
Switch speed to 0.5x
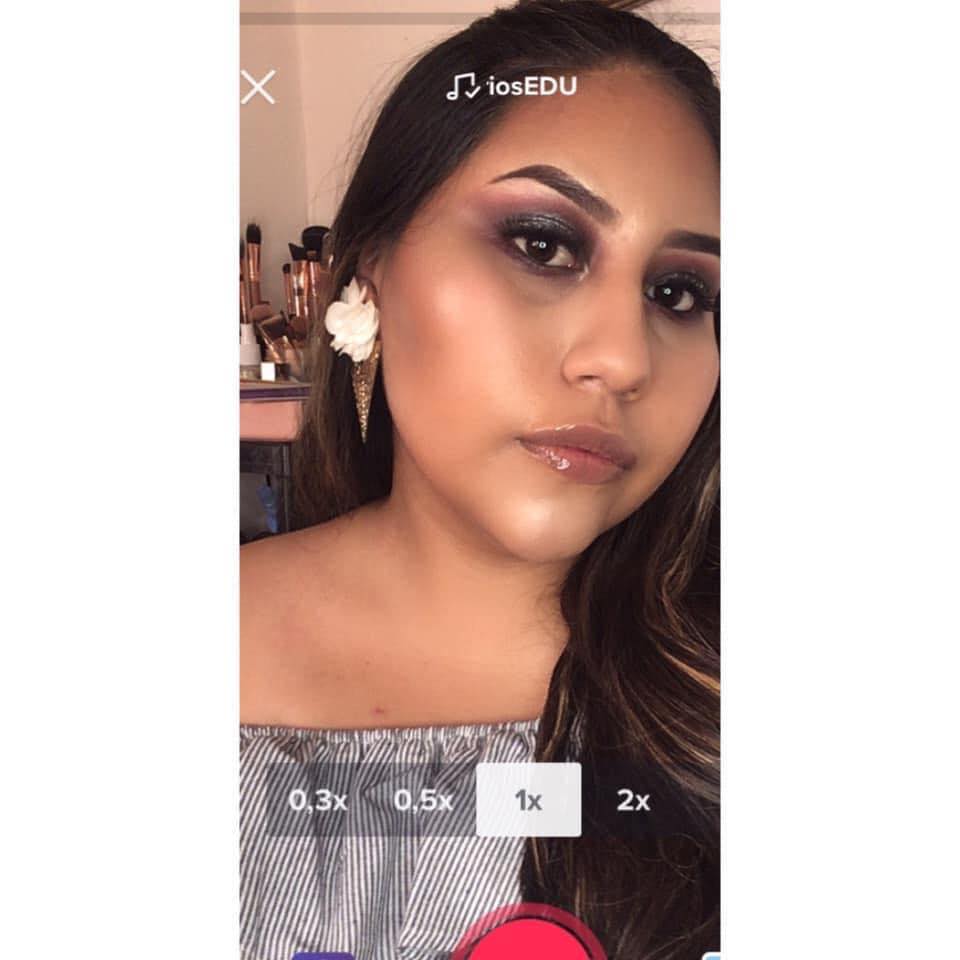pyautogui.click(x=423, y=800)
